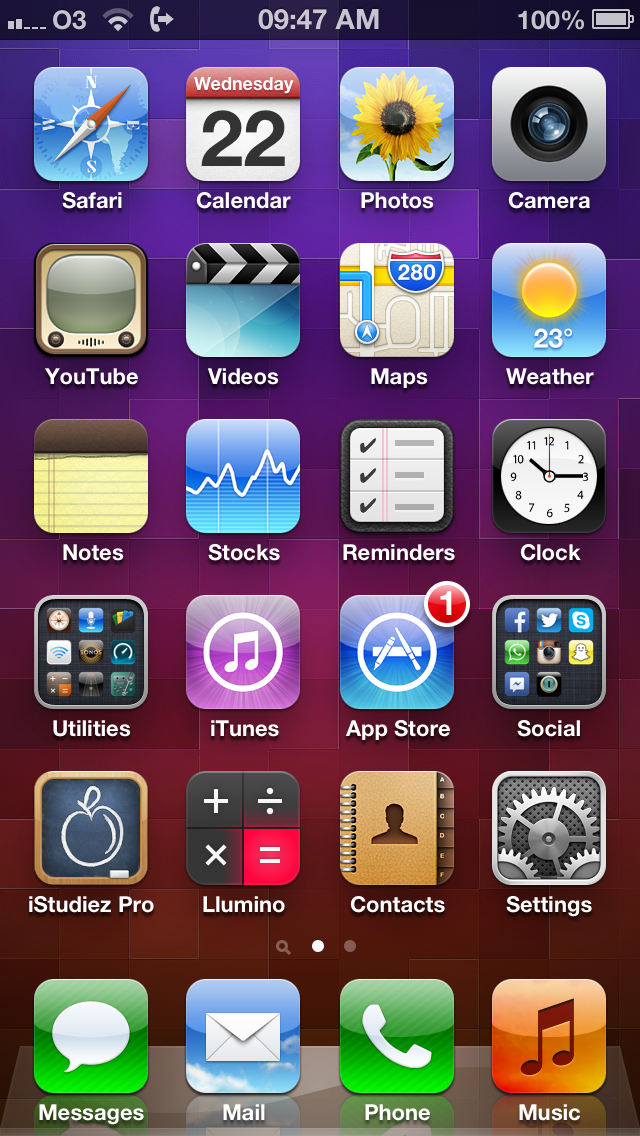Launch the Calendar app
This screenshot has height=1136, width=640.
click(x=243, y=124)
